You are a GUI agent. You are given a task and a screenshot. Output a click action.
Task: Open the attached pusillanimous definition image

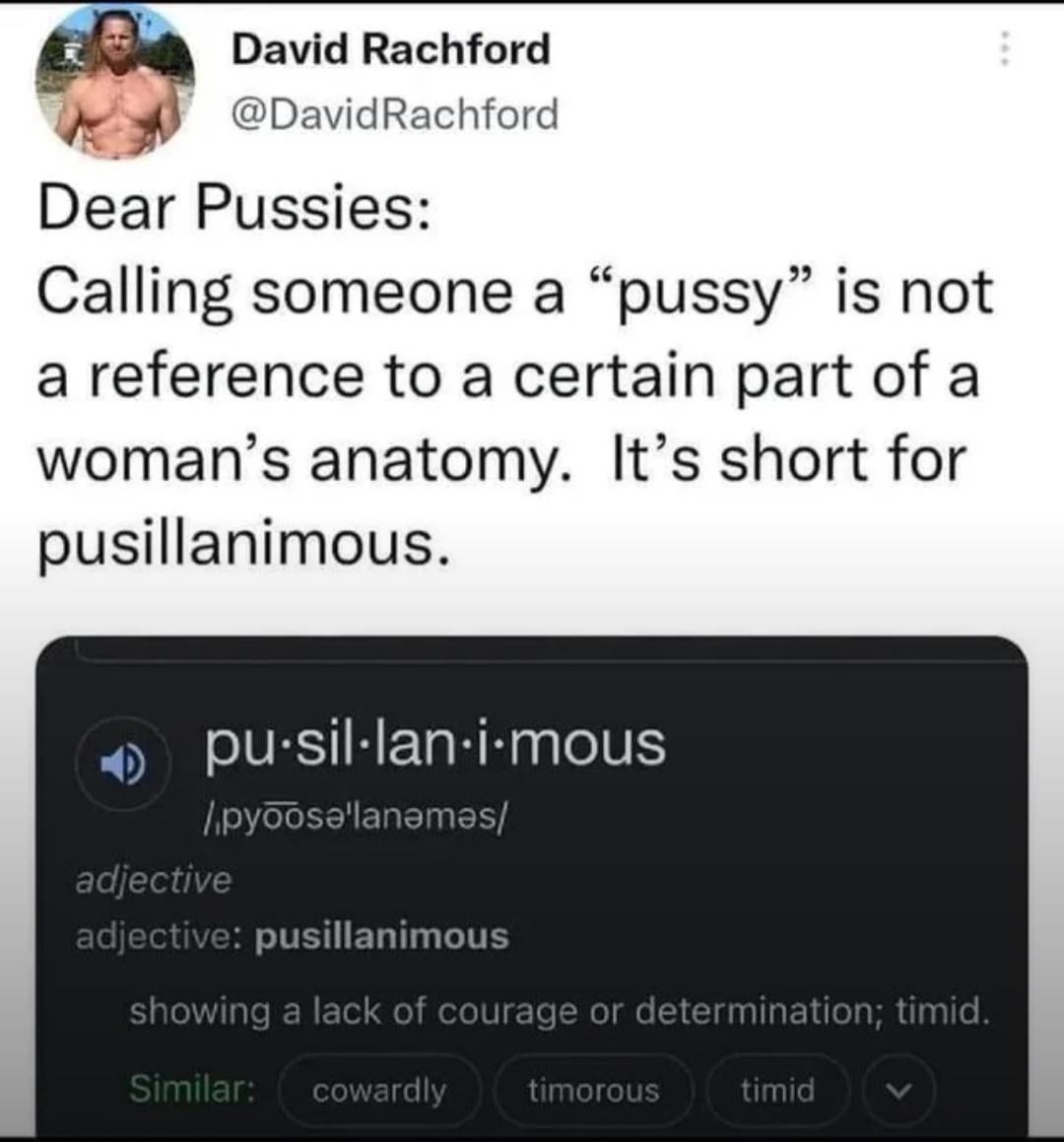pos(532,887)
